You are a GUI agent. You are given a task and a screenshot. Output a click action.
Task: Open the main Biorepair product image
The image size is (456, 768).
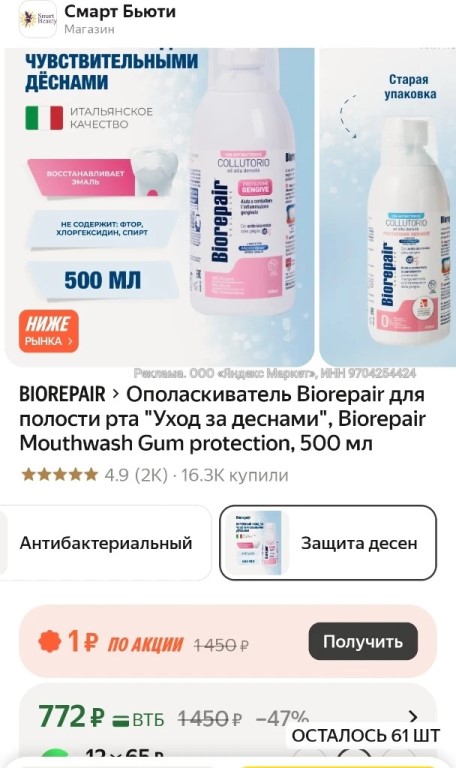159,207
